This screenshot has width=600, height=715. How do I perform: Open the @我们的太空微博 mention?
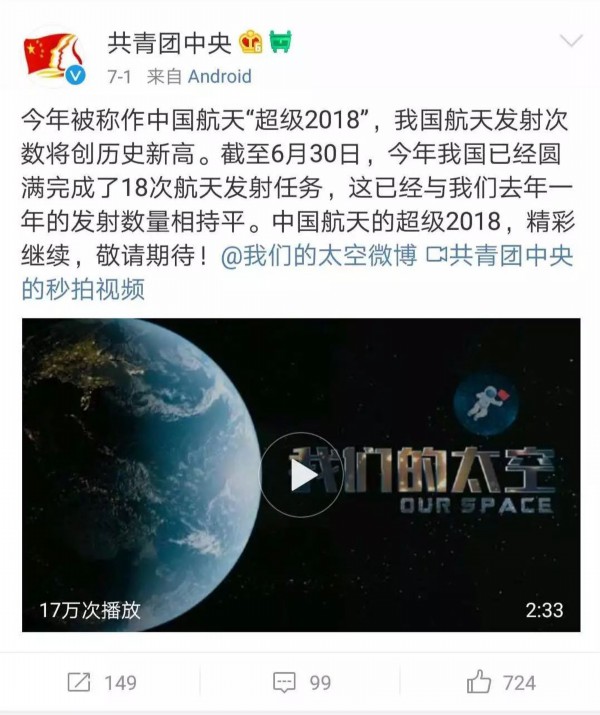coord(318,256)
